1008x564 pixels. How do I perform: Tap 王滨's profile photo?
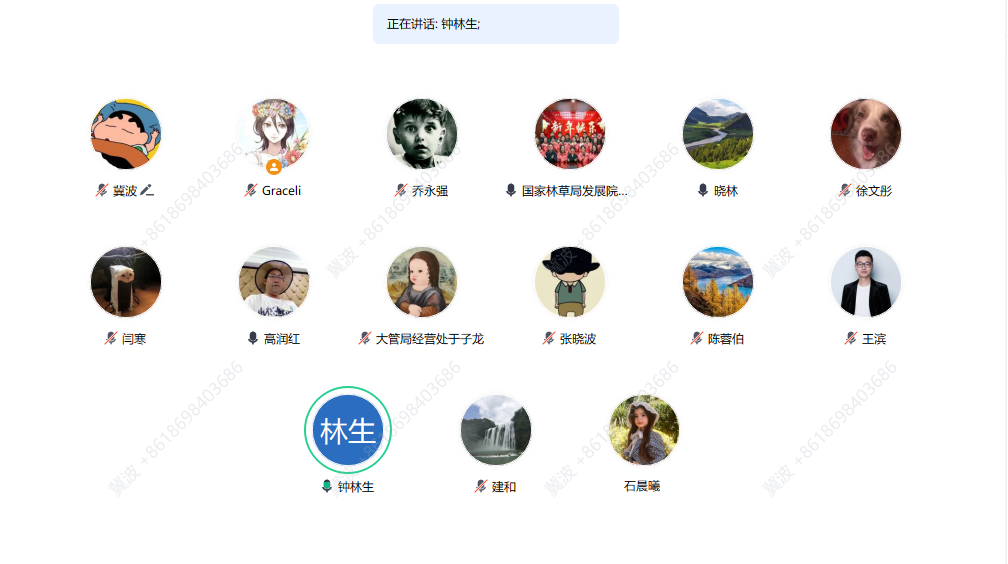pos(866,282)
